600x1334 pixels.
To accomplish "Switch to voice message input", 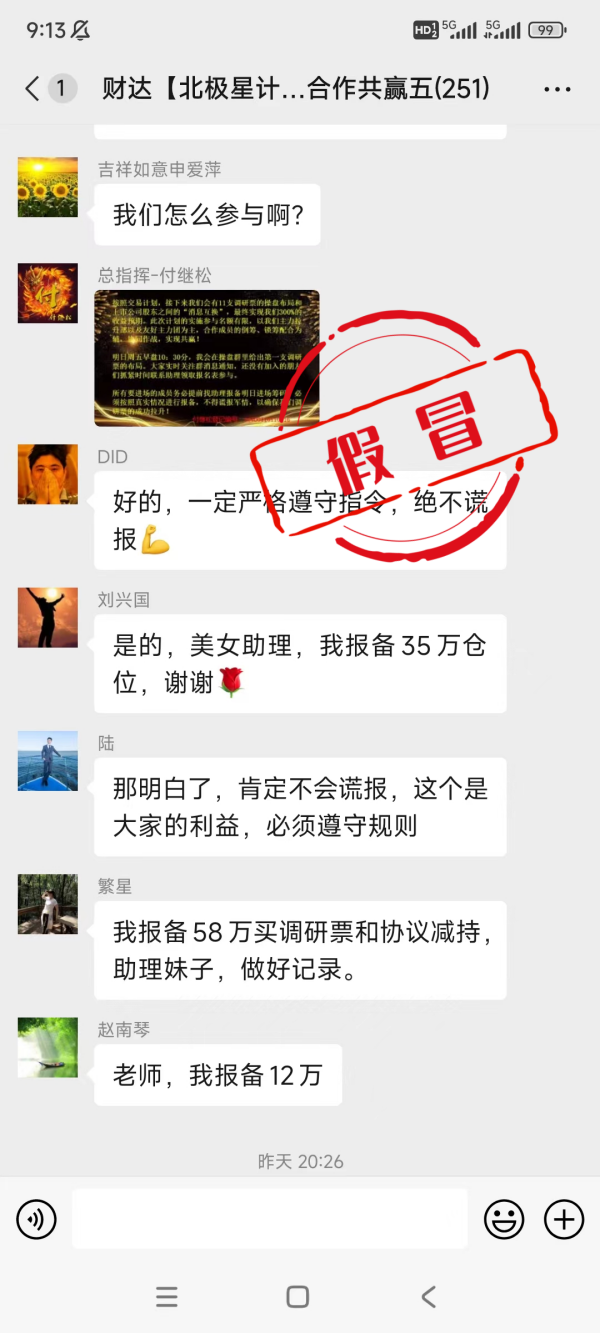I will [37, 1219].
